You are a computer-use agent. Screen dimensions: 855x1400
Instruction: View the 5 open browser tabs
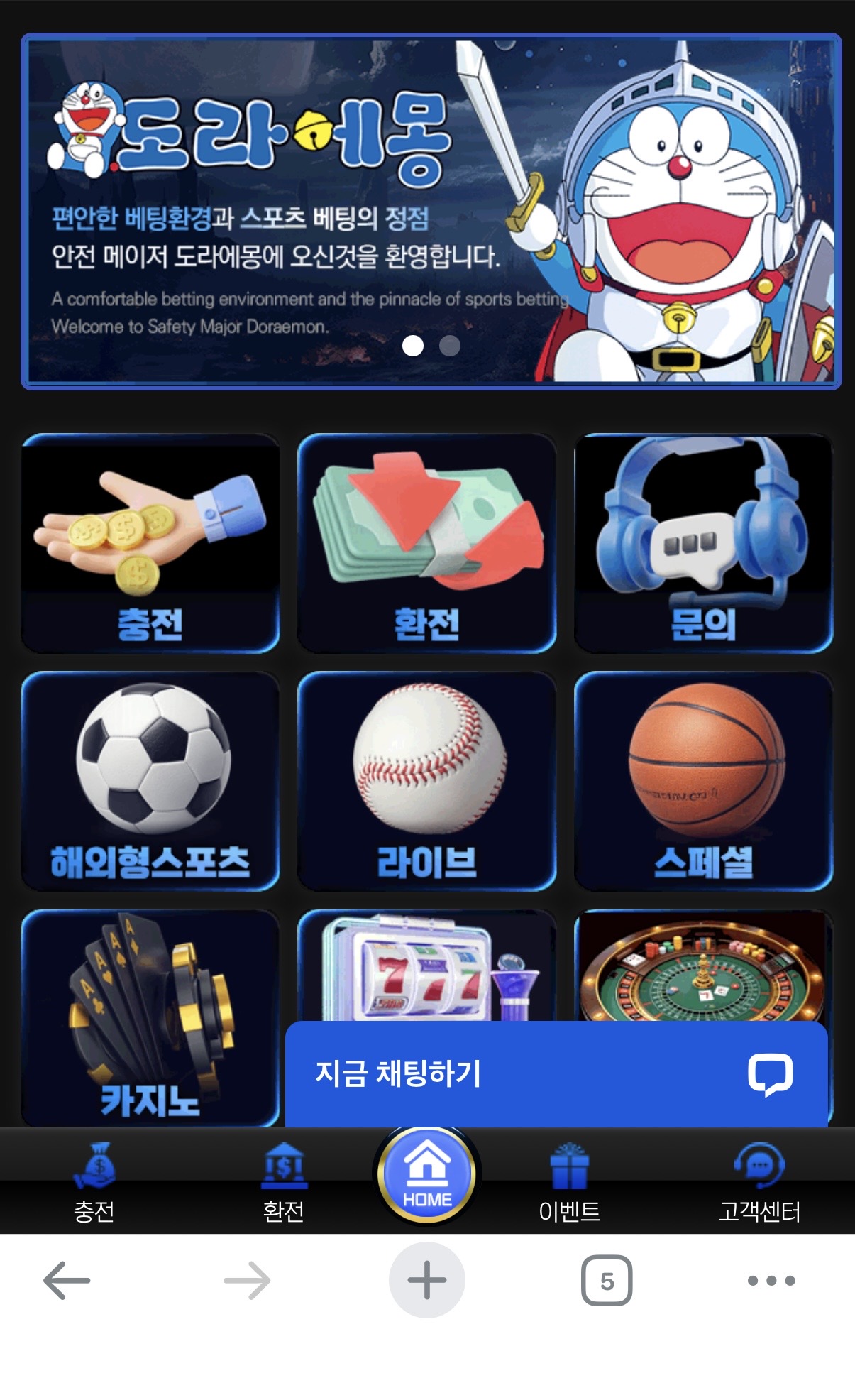607,1280
